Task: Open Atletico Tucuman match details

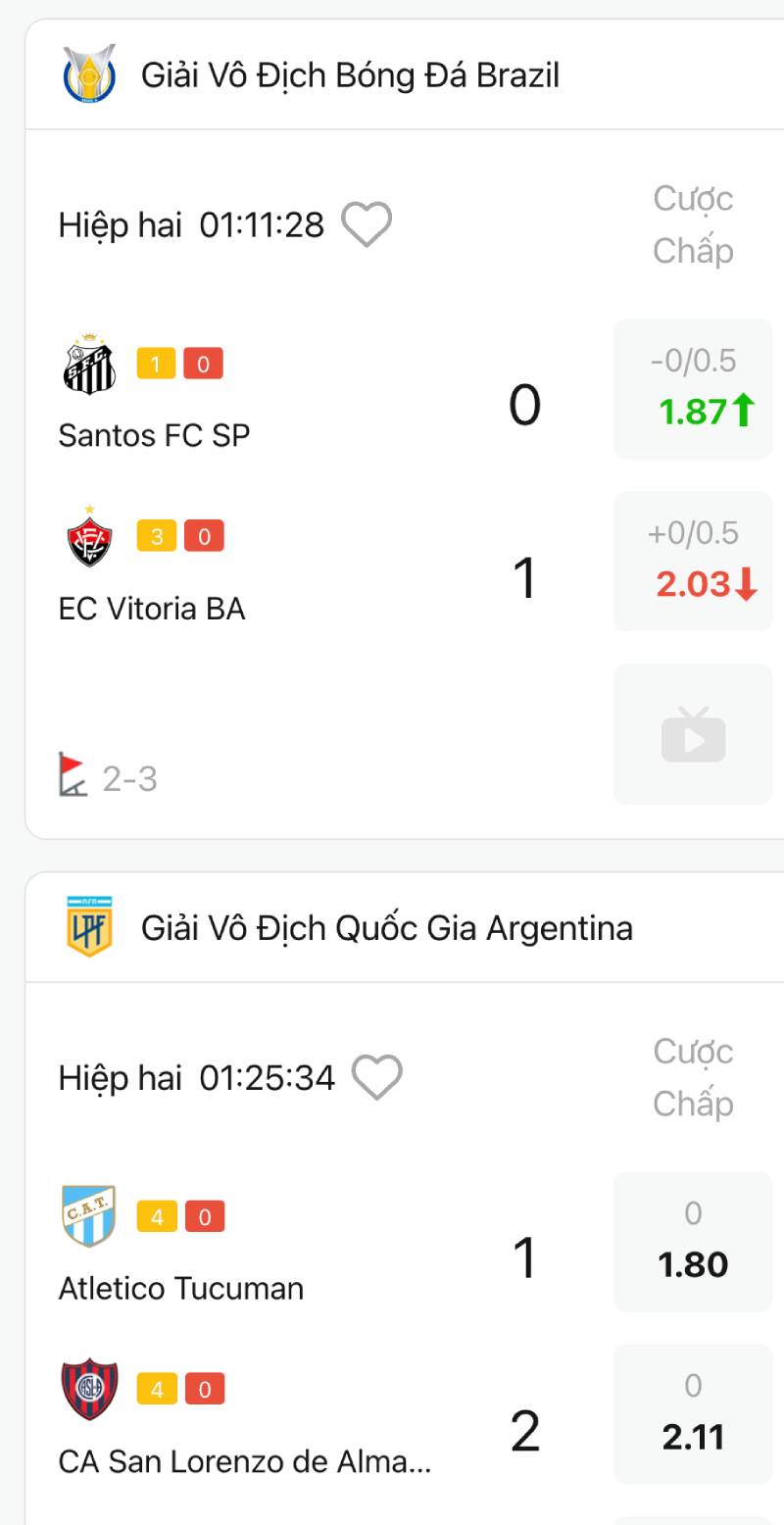Action: [181, 1287]
